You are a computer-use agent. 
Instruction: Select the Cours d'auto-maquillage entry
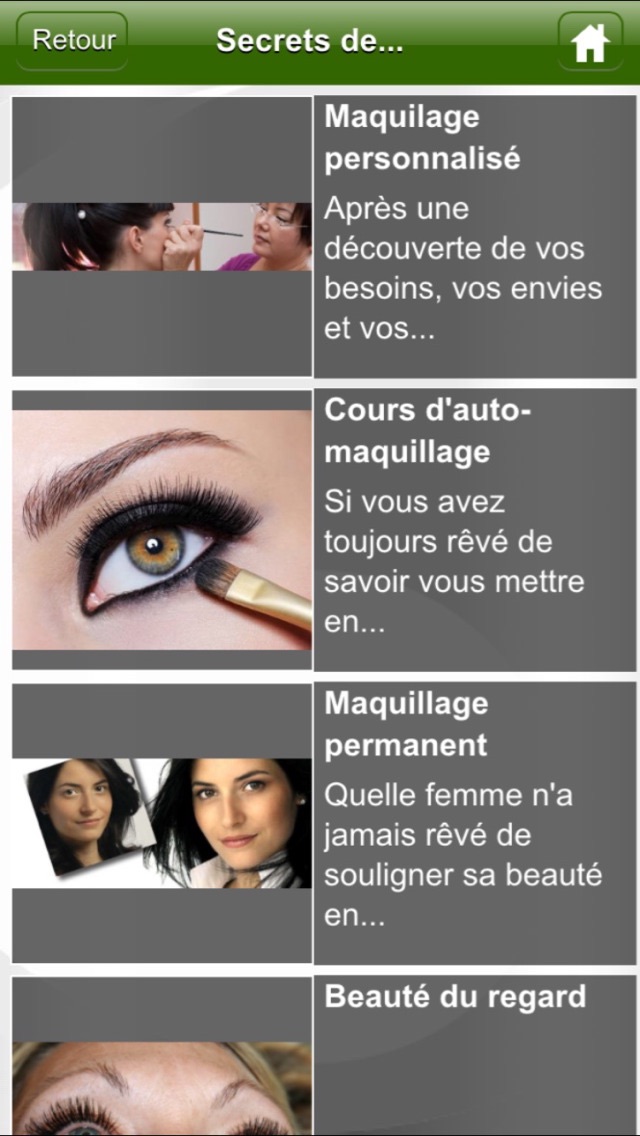pyautogui.click(x=324, y=530)
